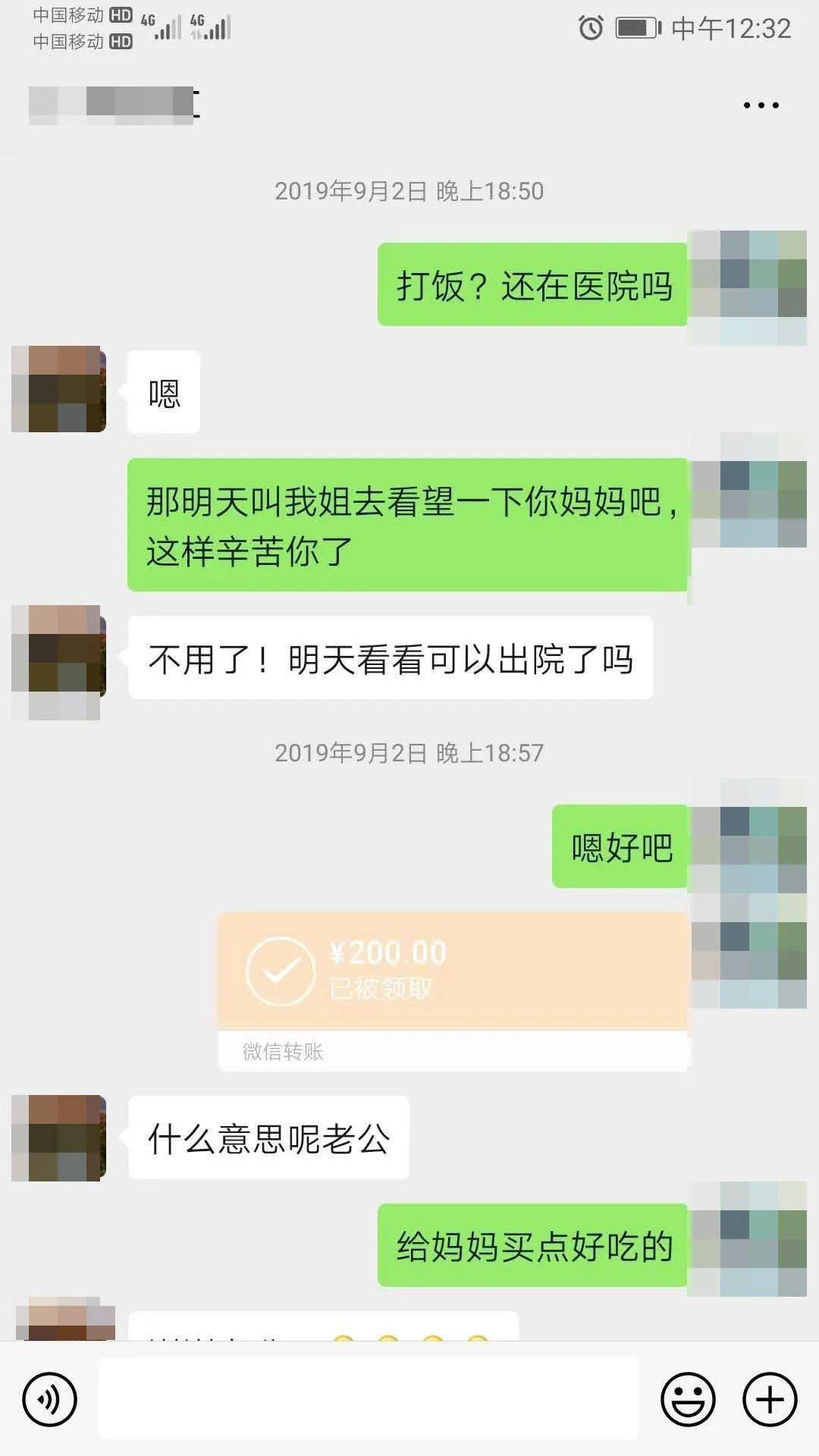The image size is (819, 1456).
Task: Open the emoji sticker panel
Action: click(688, 1398)
